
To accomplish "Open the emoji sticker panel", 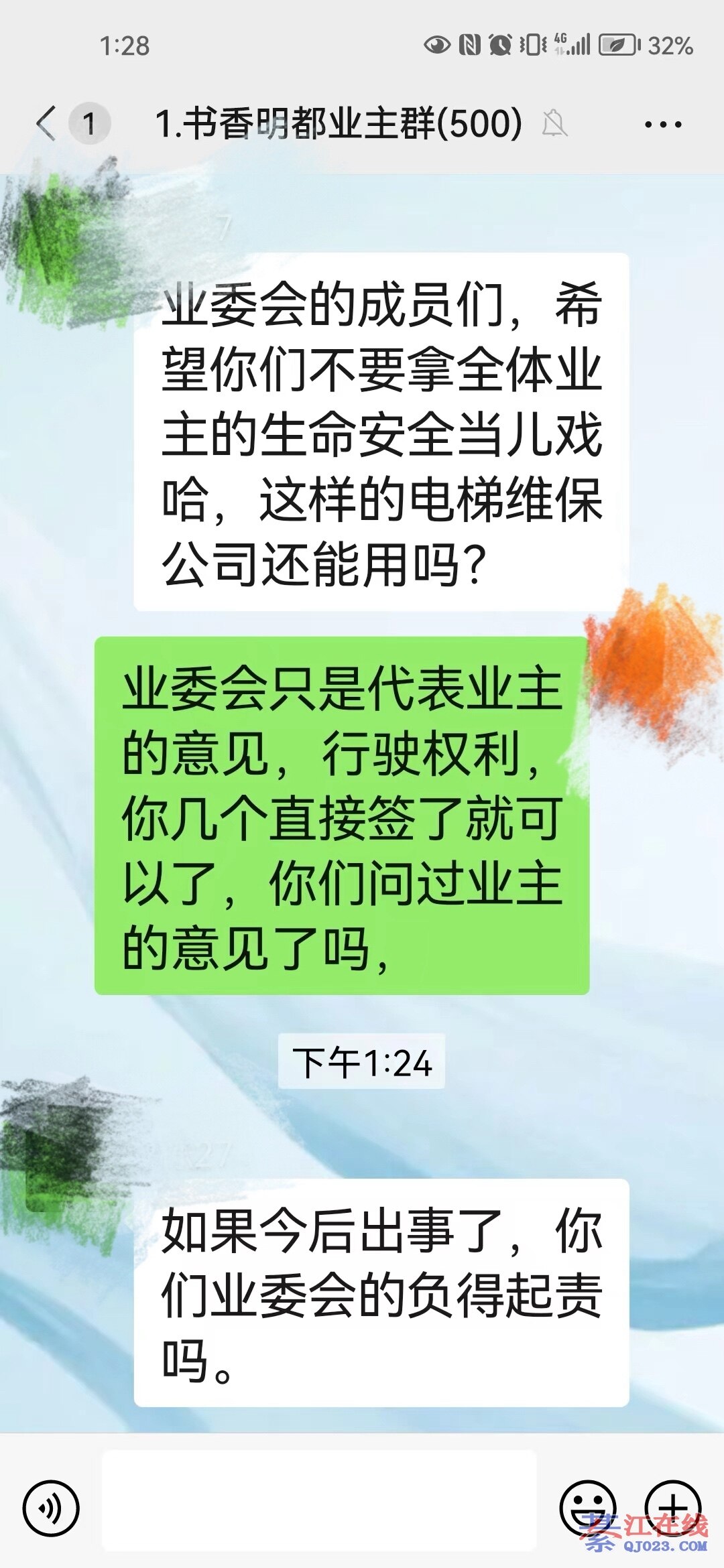I will pyautogui.click(x=587, y=1508).
